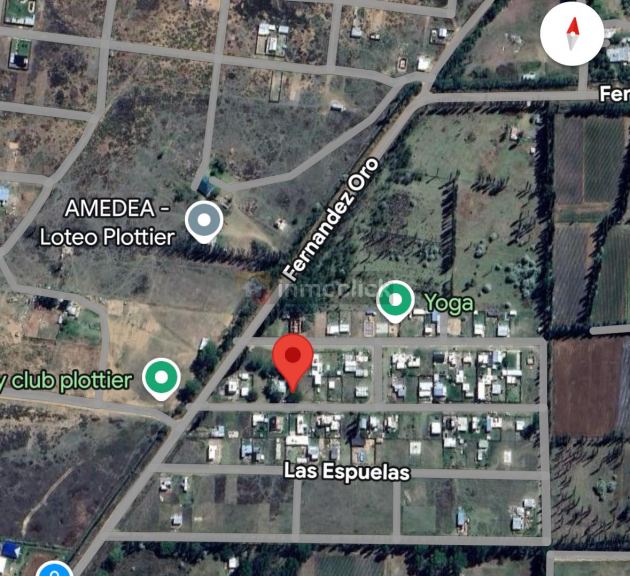
Task: Select the Yoga place marker
Action: pos(395,300)
